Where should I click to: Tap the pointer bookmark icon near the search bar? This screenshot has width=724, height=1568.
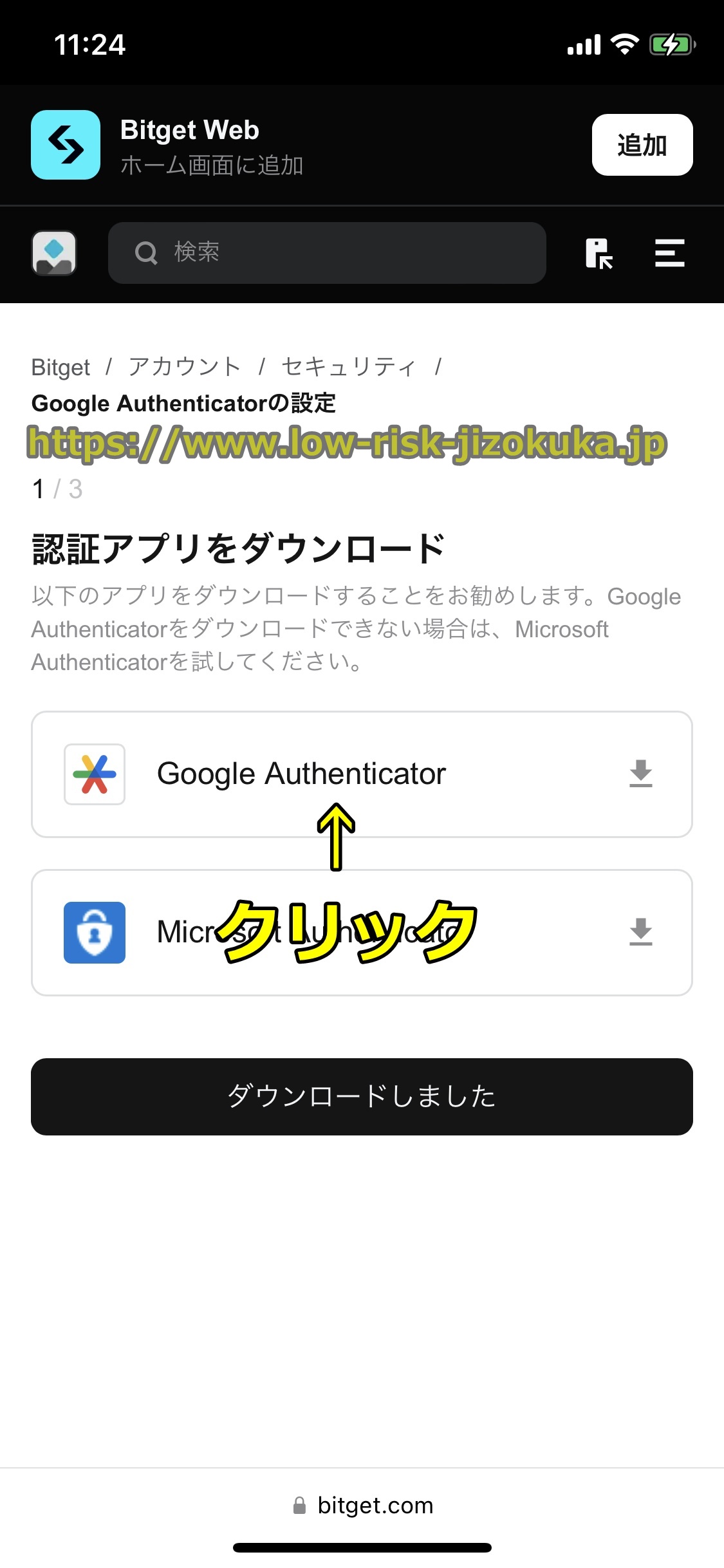click(599, 253)
